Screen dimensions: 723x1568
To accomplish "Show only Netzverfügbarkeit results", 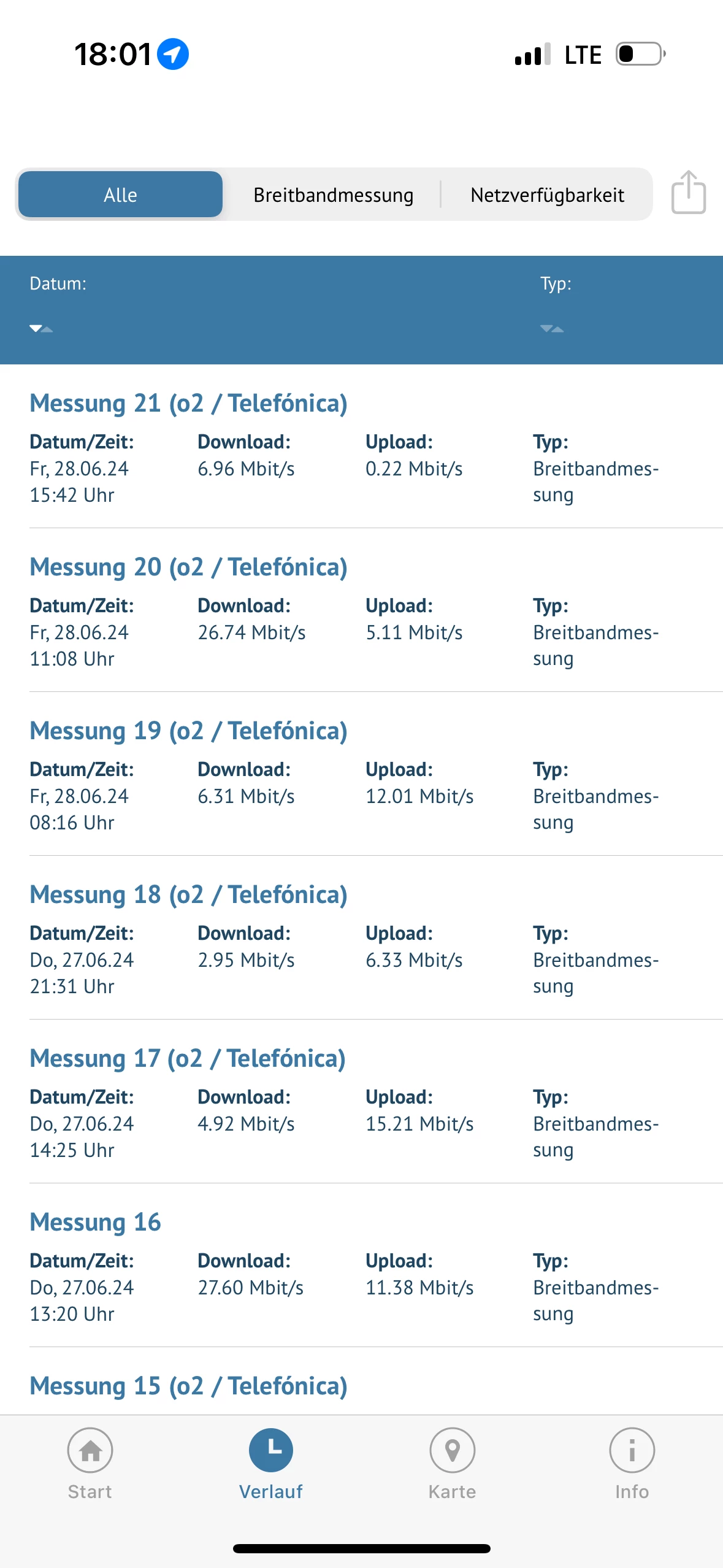I will tap(547, 194).
